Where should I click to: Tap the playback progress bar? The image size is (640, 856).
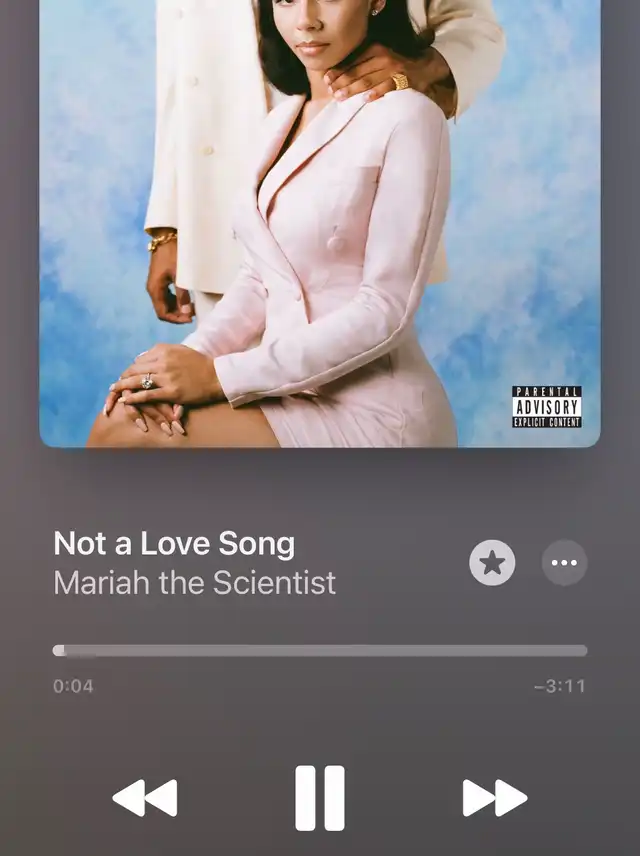(320, 650)
